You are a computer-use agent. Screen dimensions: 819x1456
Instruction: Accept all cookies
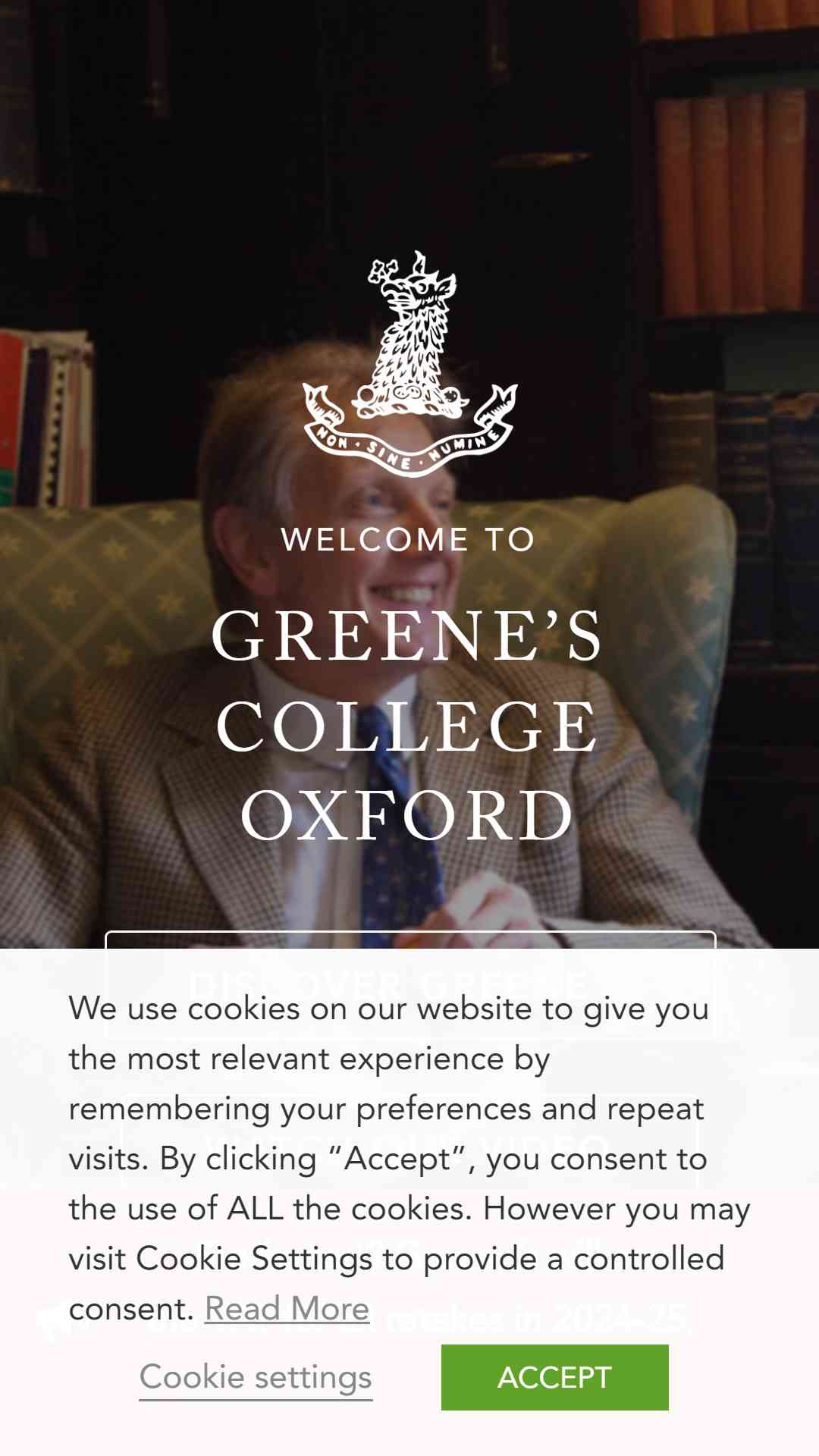554,1377
